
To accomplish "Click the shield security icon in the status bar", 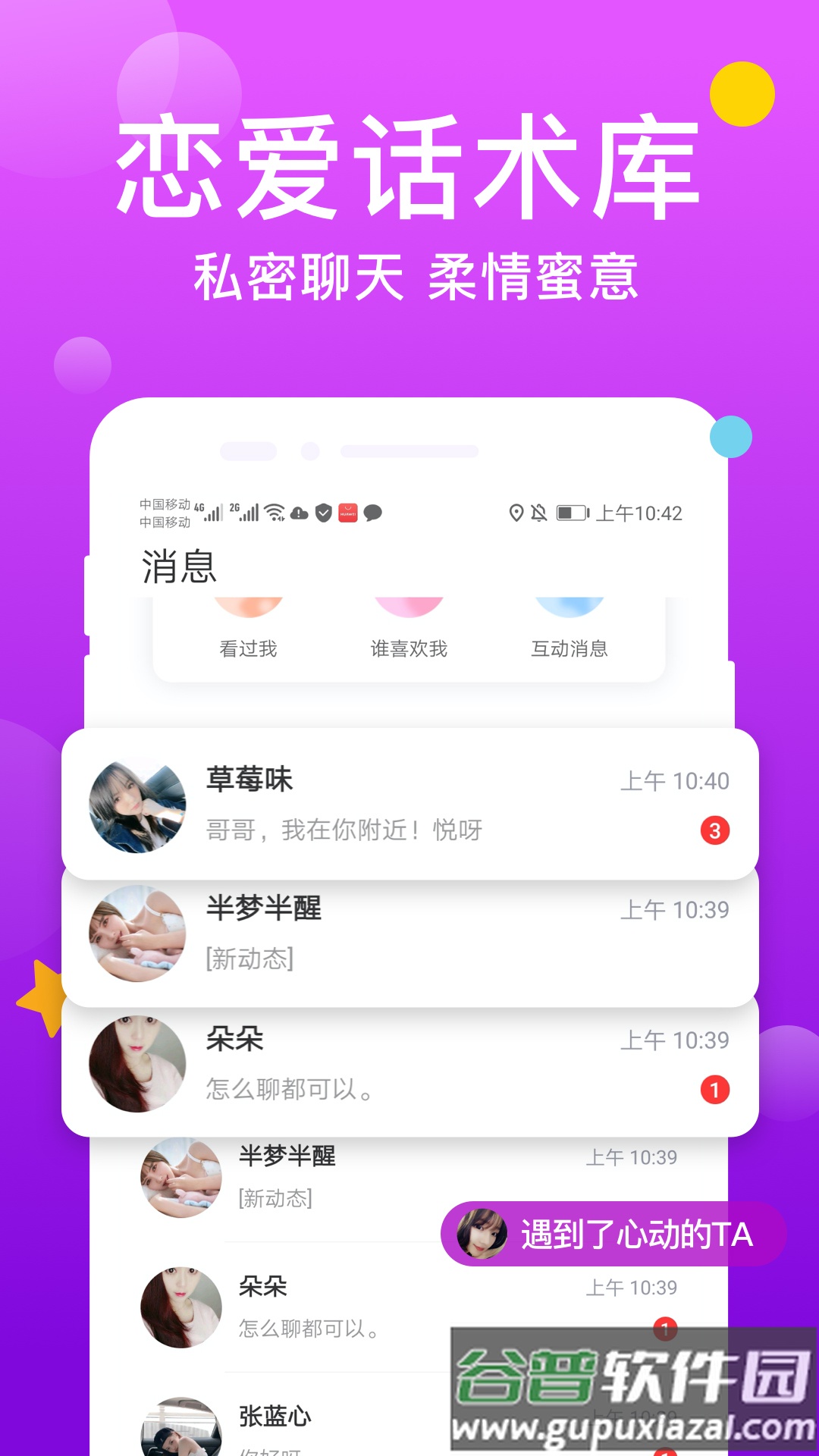I will tap(324, 513).
